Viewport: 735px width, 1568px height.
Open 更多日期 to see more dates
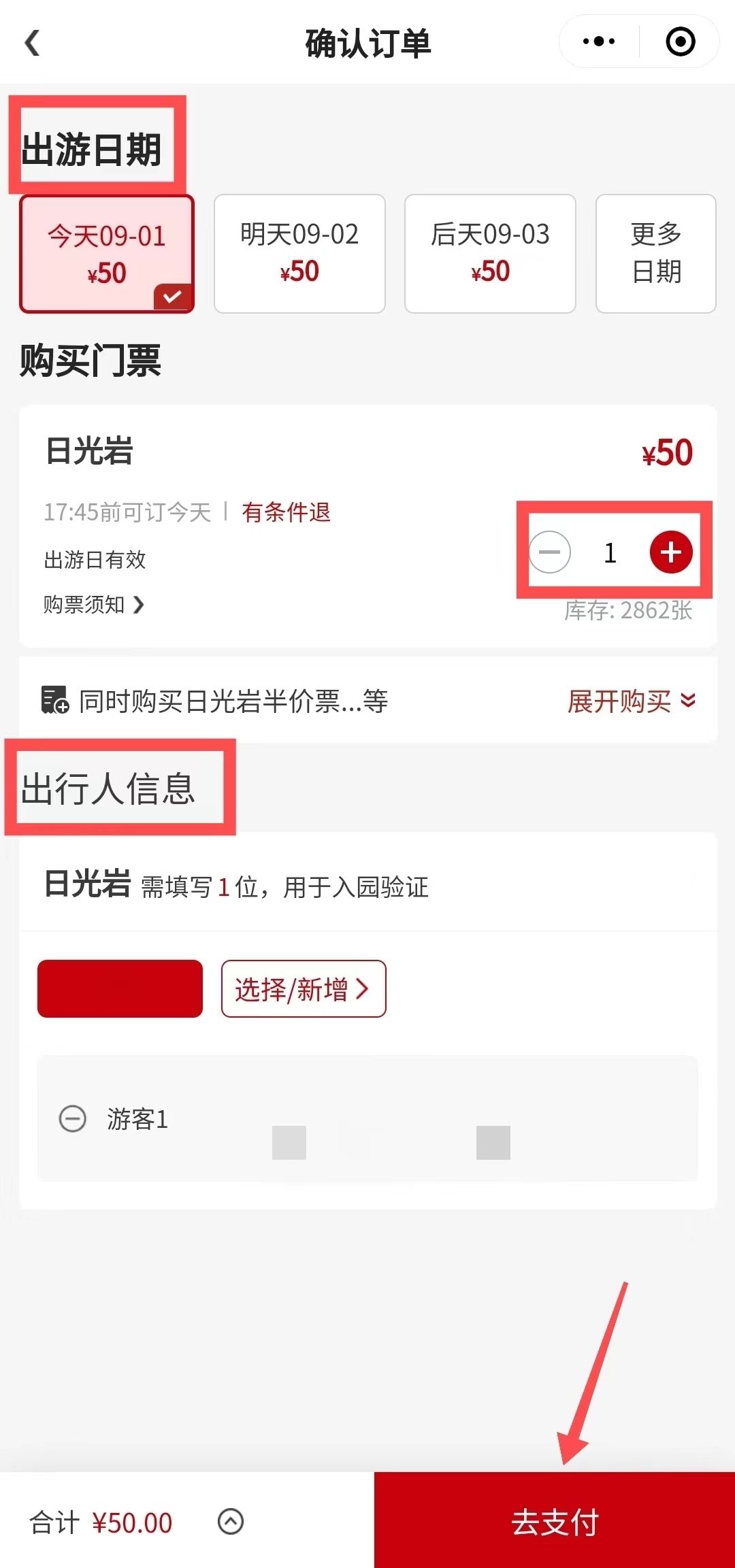tap(655, 254)
